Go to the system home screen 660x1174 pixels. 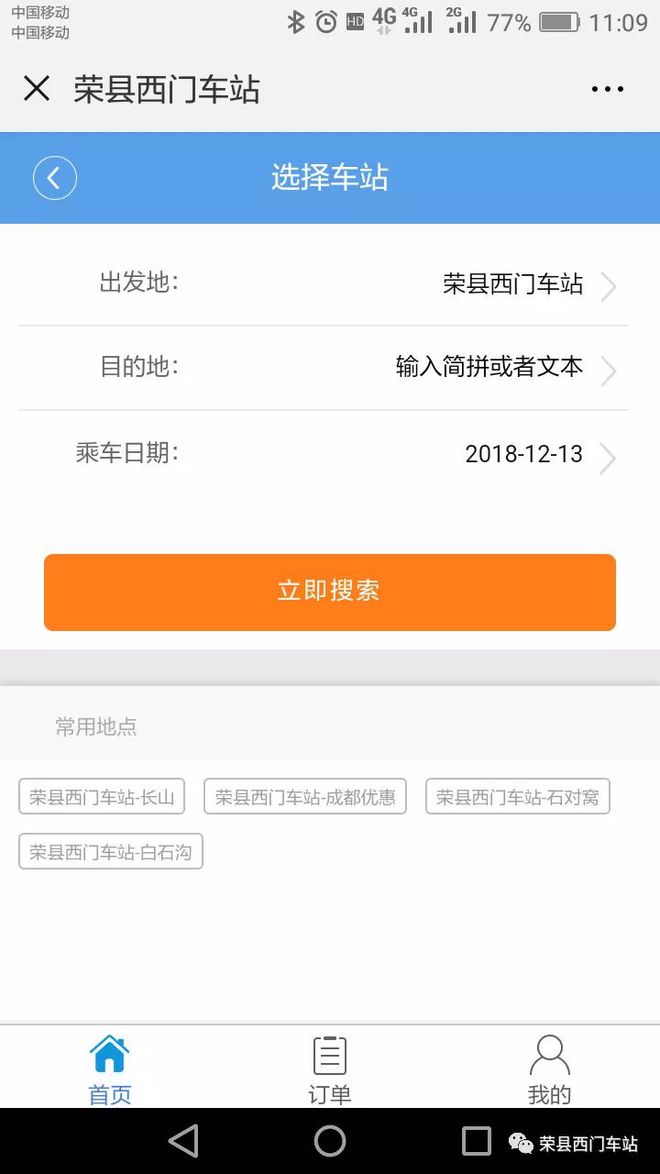329,1141
